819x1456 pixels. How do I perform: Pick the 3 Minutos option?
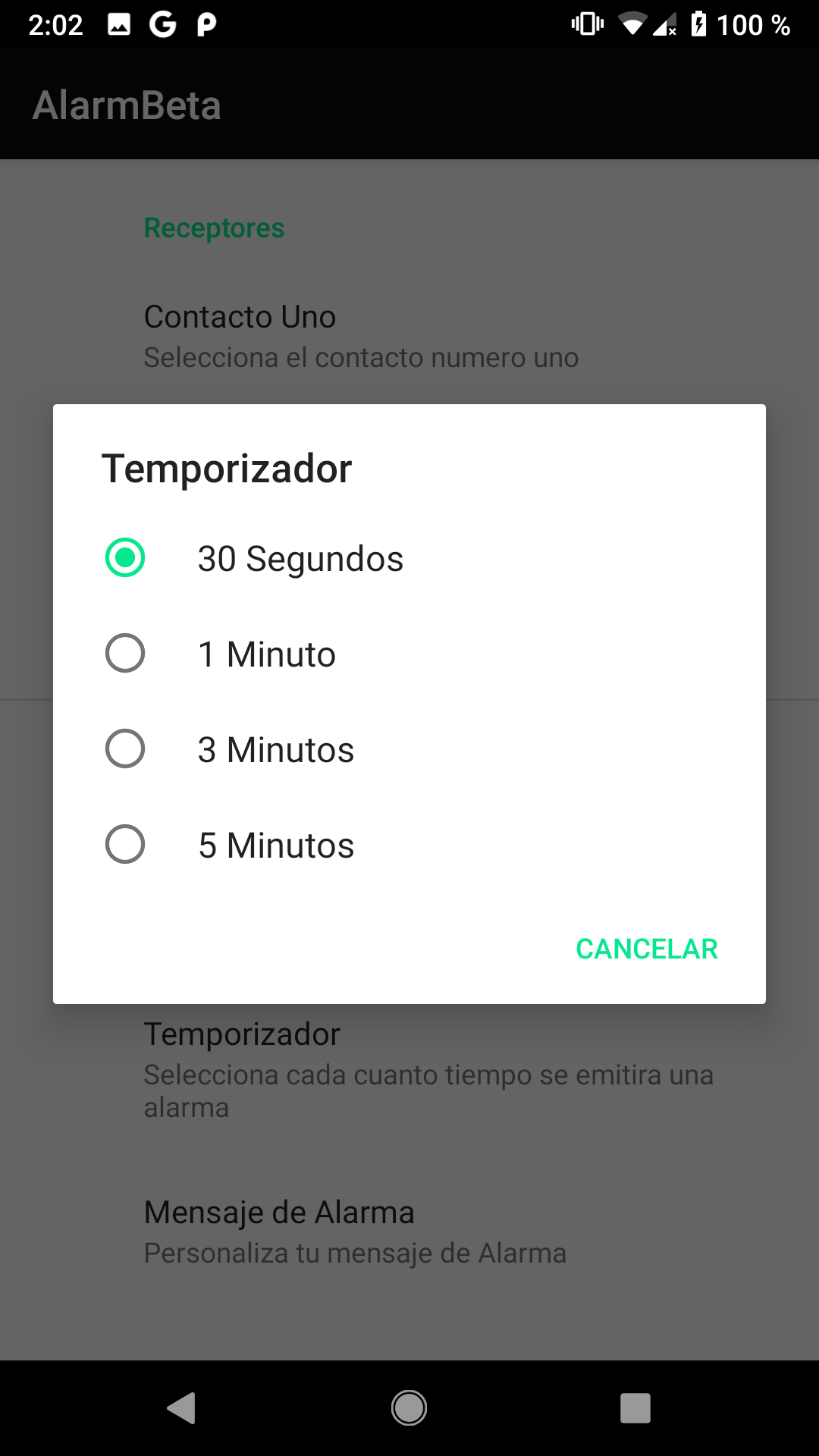click(409, 749)
